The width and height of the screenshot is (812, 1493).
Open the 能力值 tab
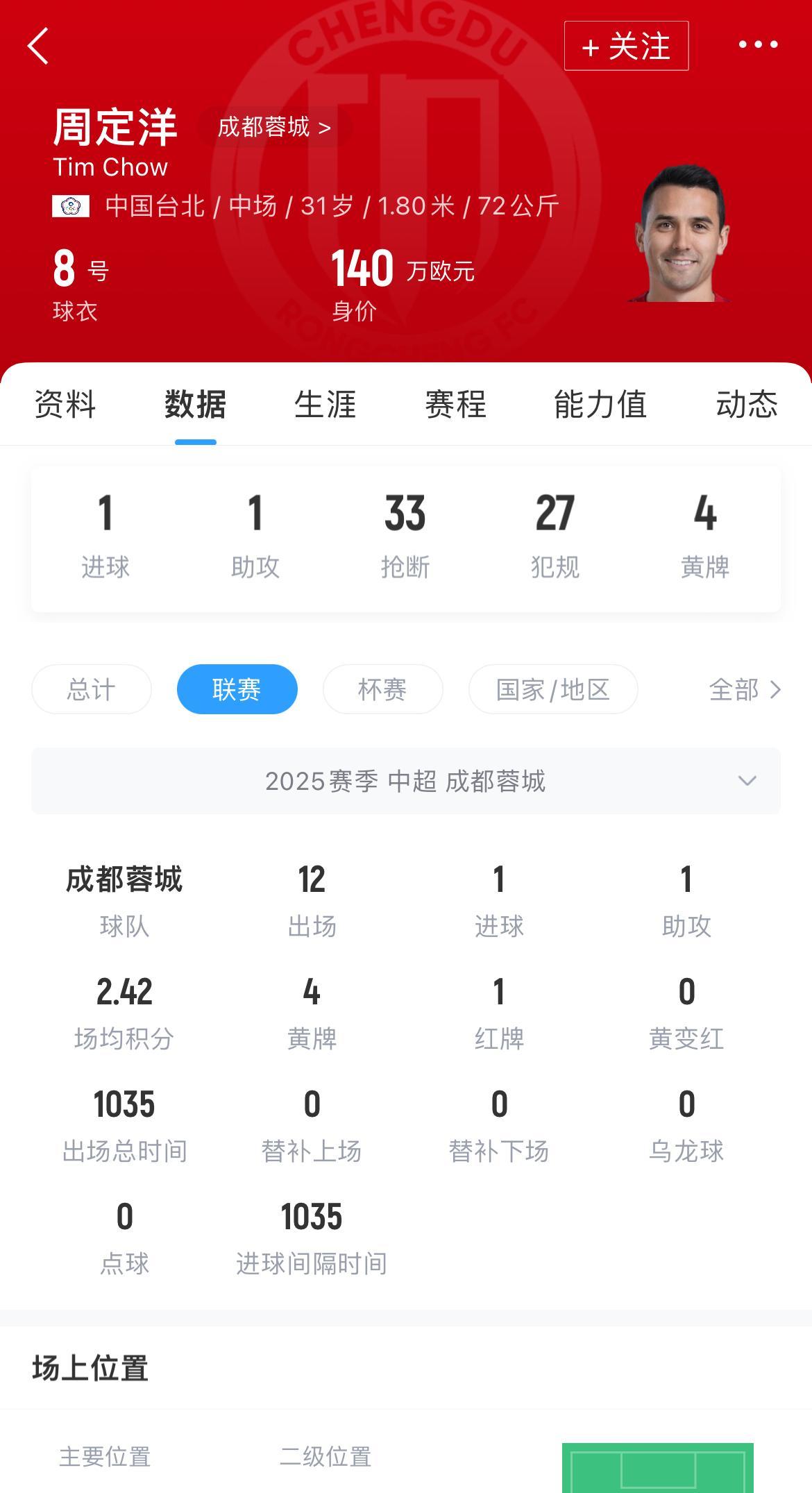click(601, 405)
